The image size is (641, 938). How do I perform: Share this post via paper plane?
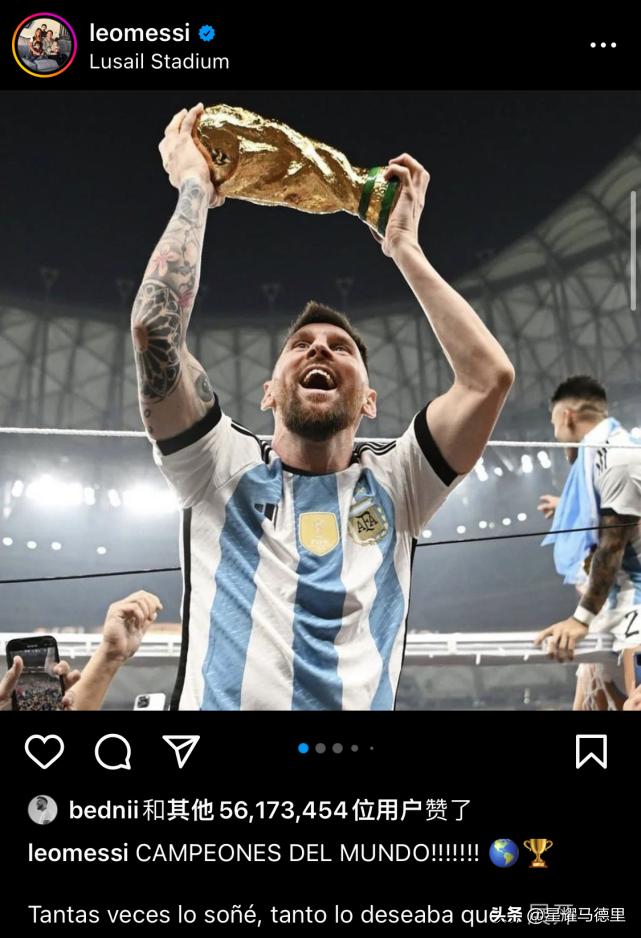(x=181, y=751)
